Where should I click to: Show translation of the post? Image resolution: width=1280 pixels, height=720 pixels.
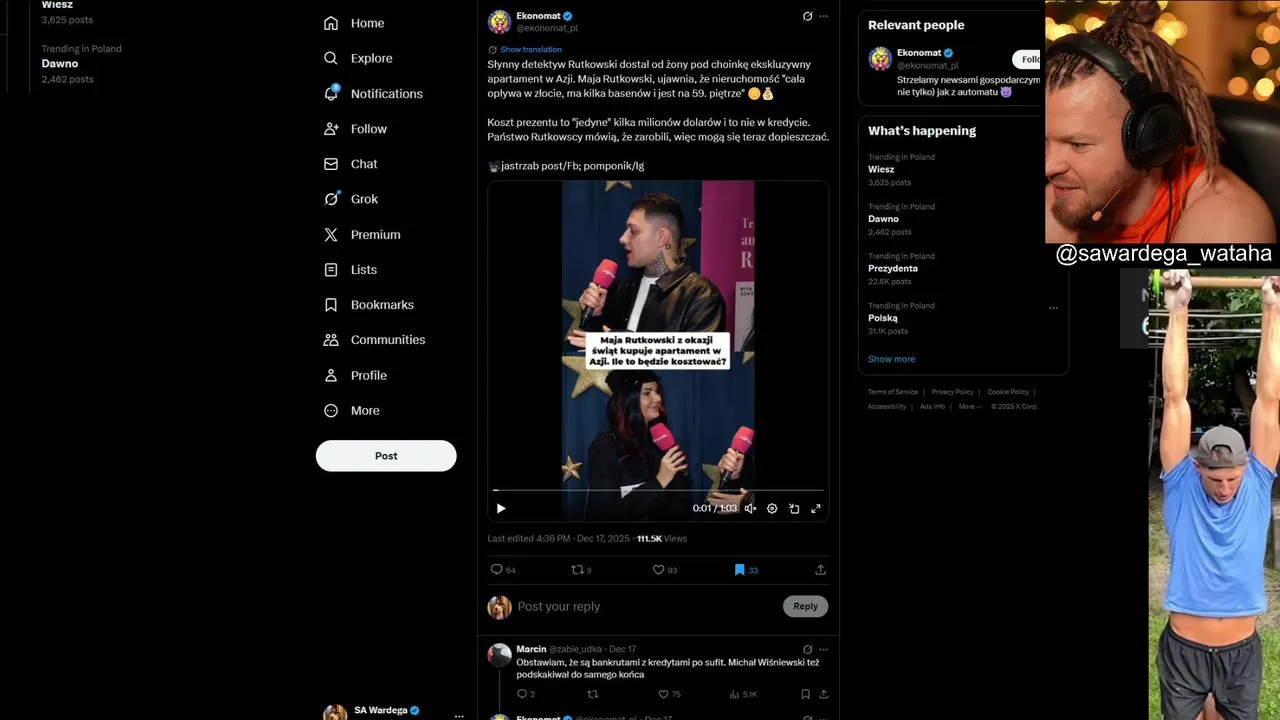[x=530, y=49]
